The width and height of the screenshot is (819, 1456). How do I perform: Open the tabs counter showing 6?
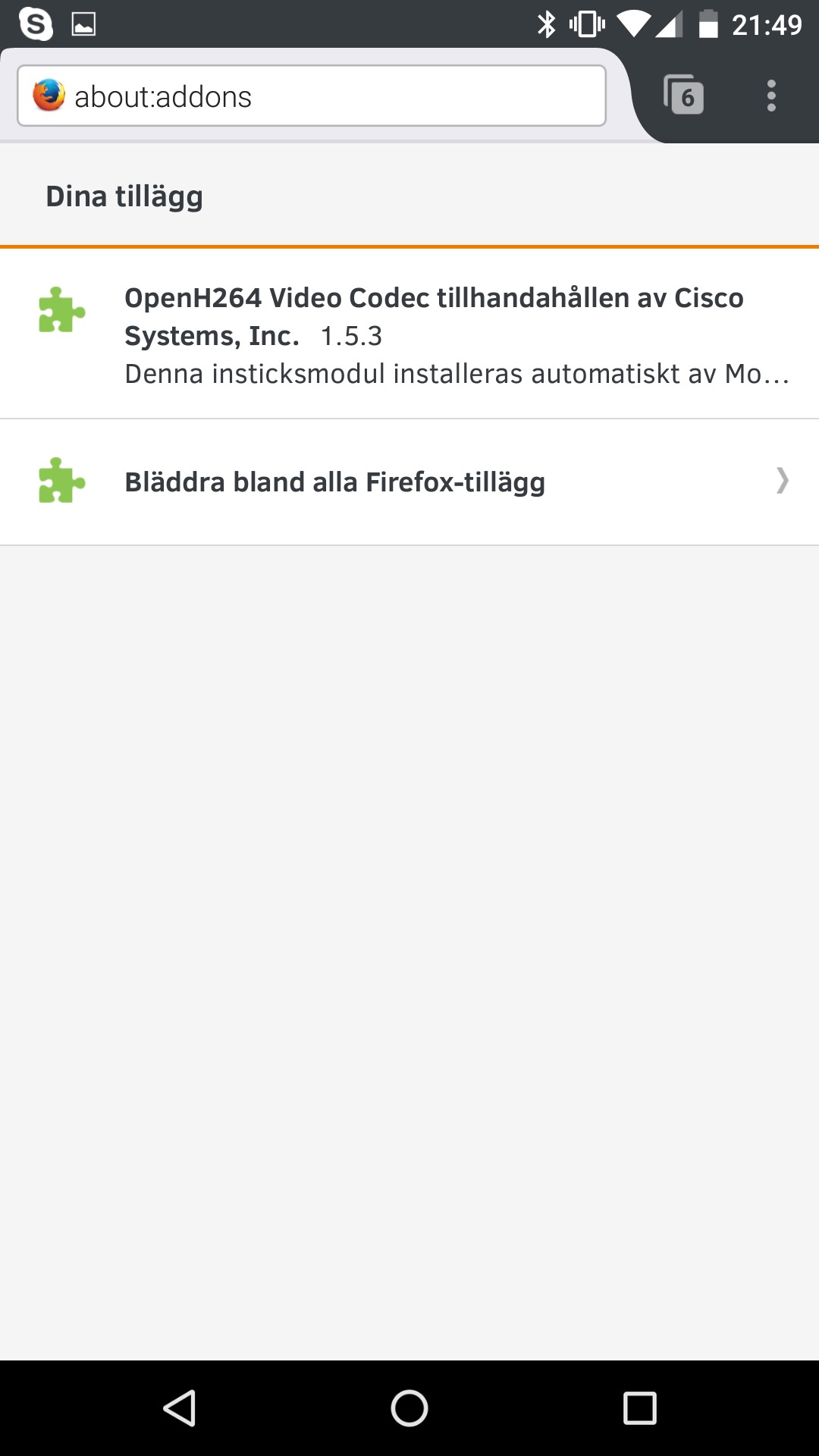click(684, 96)
